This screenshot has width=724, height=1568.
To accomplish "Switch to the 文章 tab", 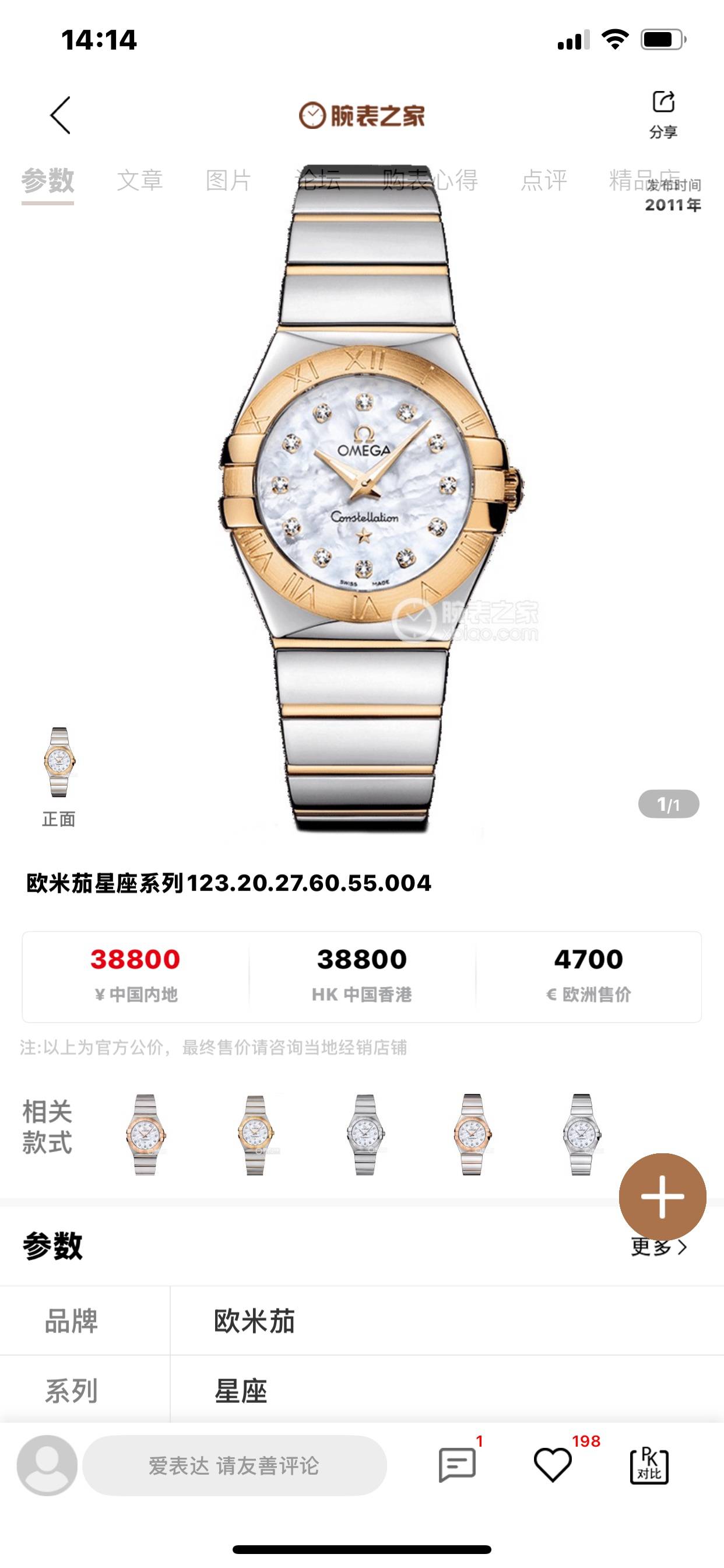I will [x=140, y=180].
